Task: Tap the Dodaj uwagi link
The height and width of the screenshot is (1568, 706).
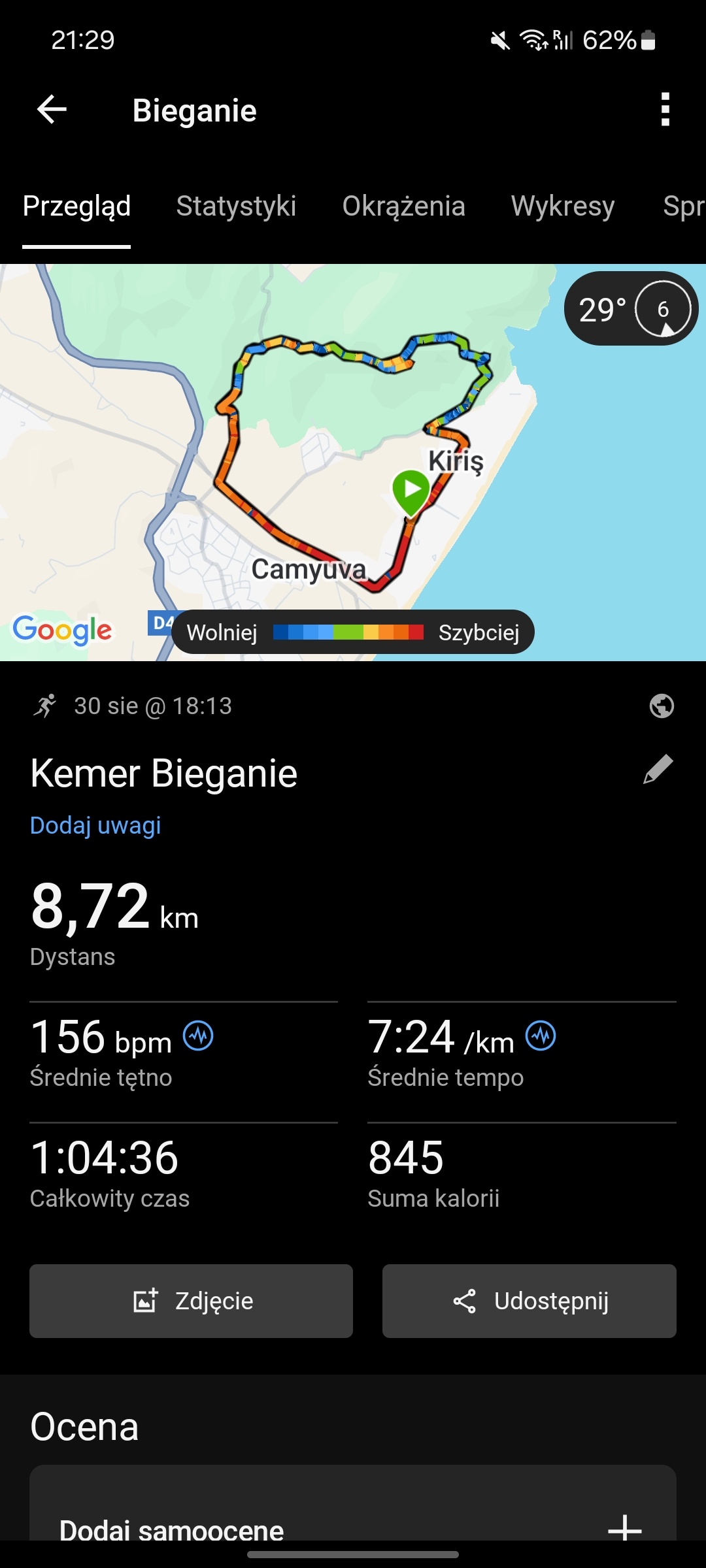Action: (x=95, y=825)
